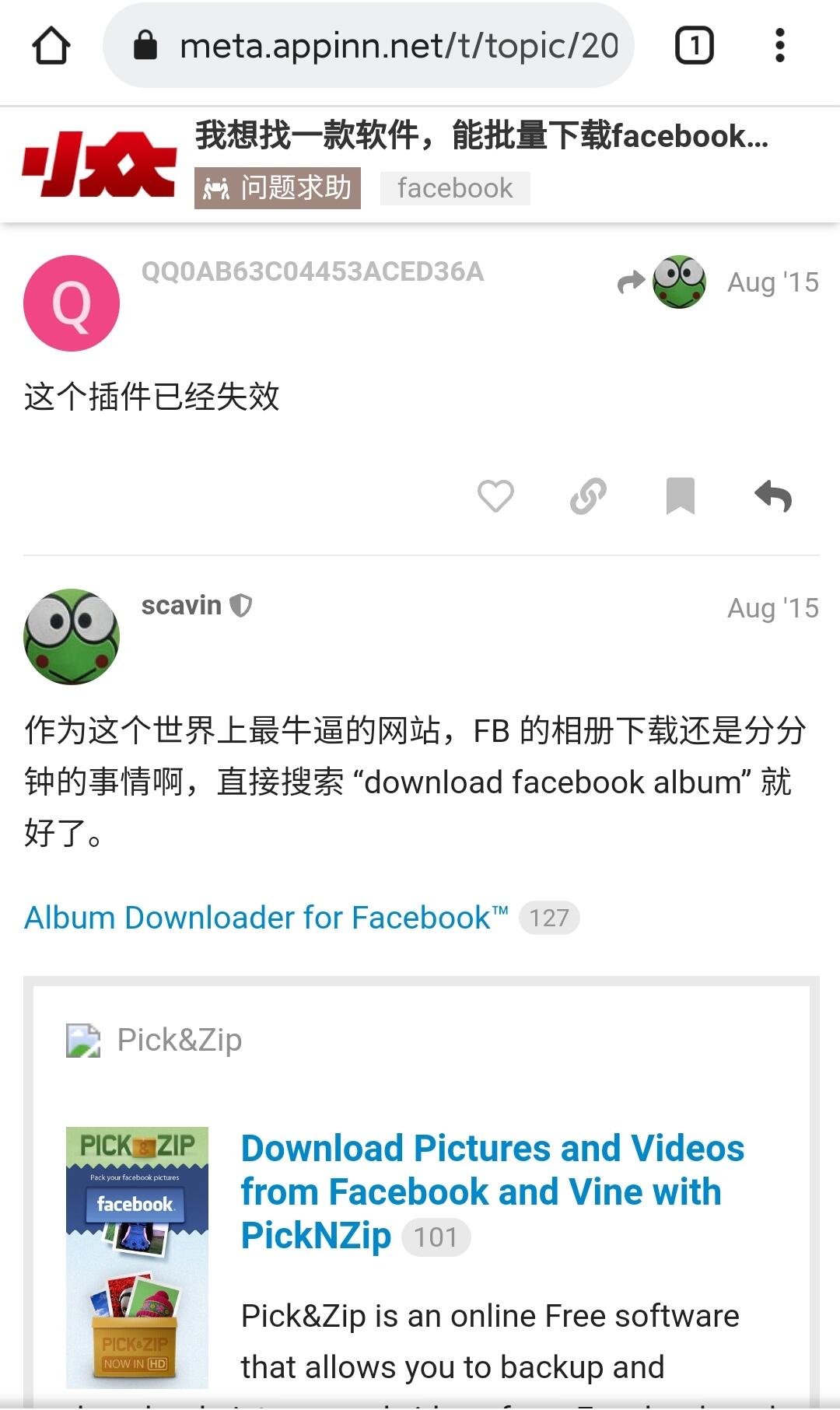Open Album Downloader for Facebook link
The width and height of the screenshot is (840, 1410).
click(x=266, y=918)
